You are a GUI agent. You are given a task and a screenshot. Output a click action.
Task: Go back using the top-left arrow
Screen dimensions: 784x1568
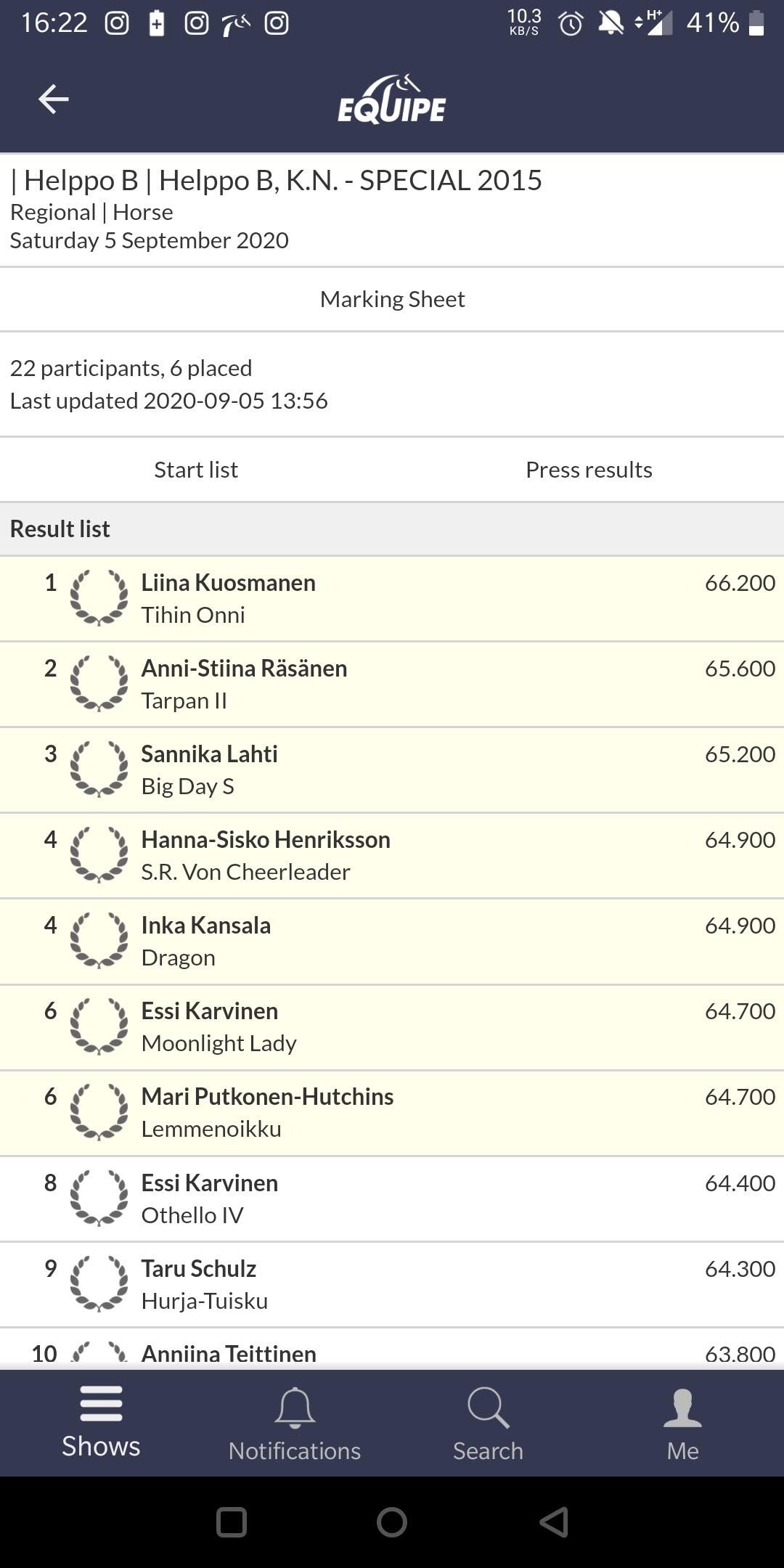click(x=53, y=99)
